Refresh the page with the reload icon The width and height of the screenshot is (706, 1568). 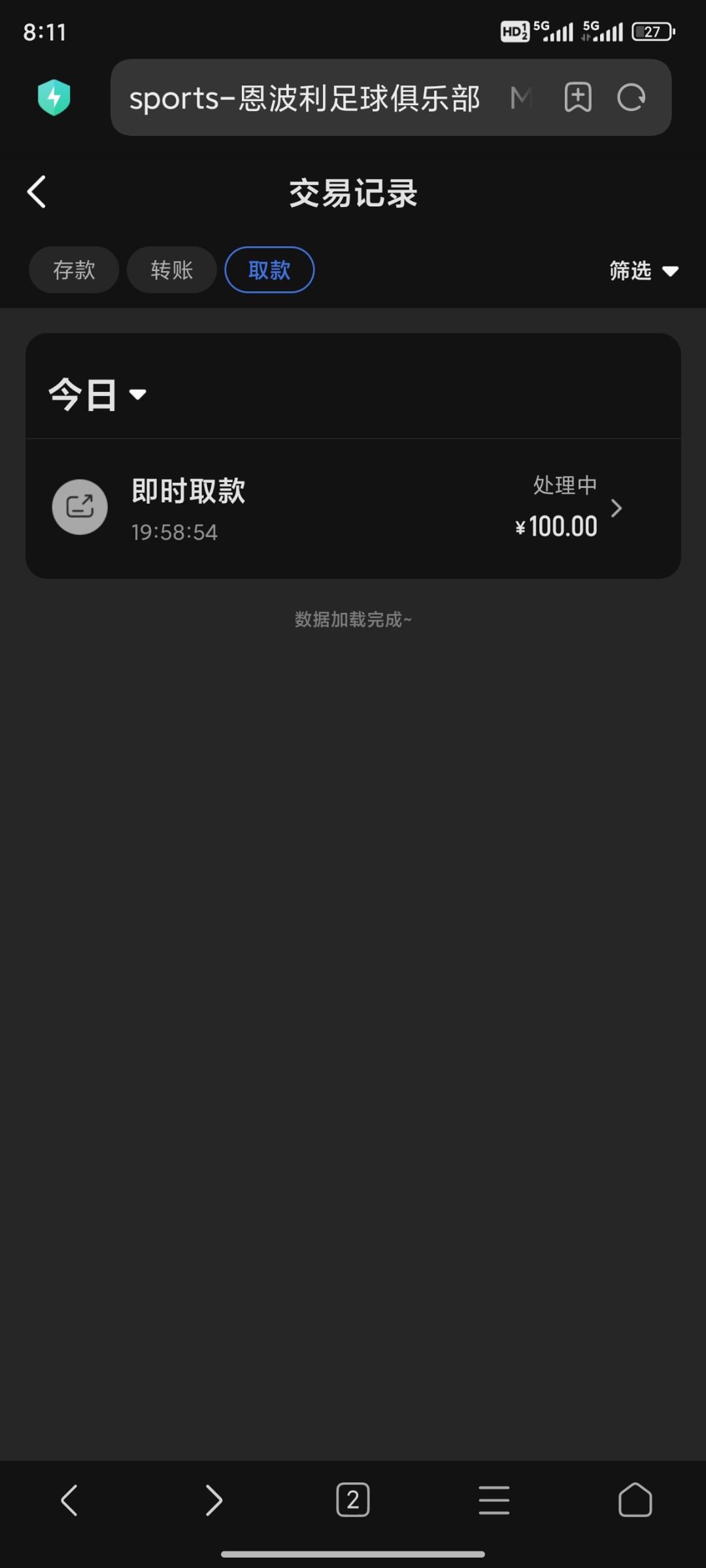tap(631, 98)
